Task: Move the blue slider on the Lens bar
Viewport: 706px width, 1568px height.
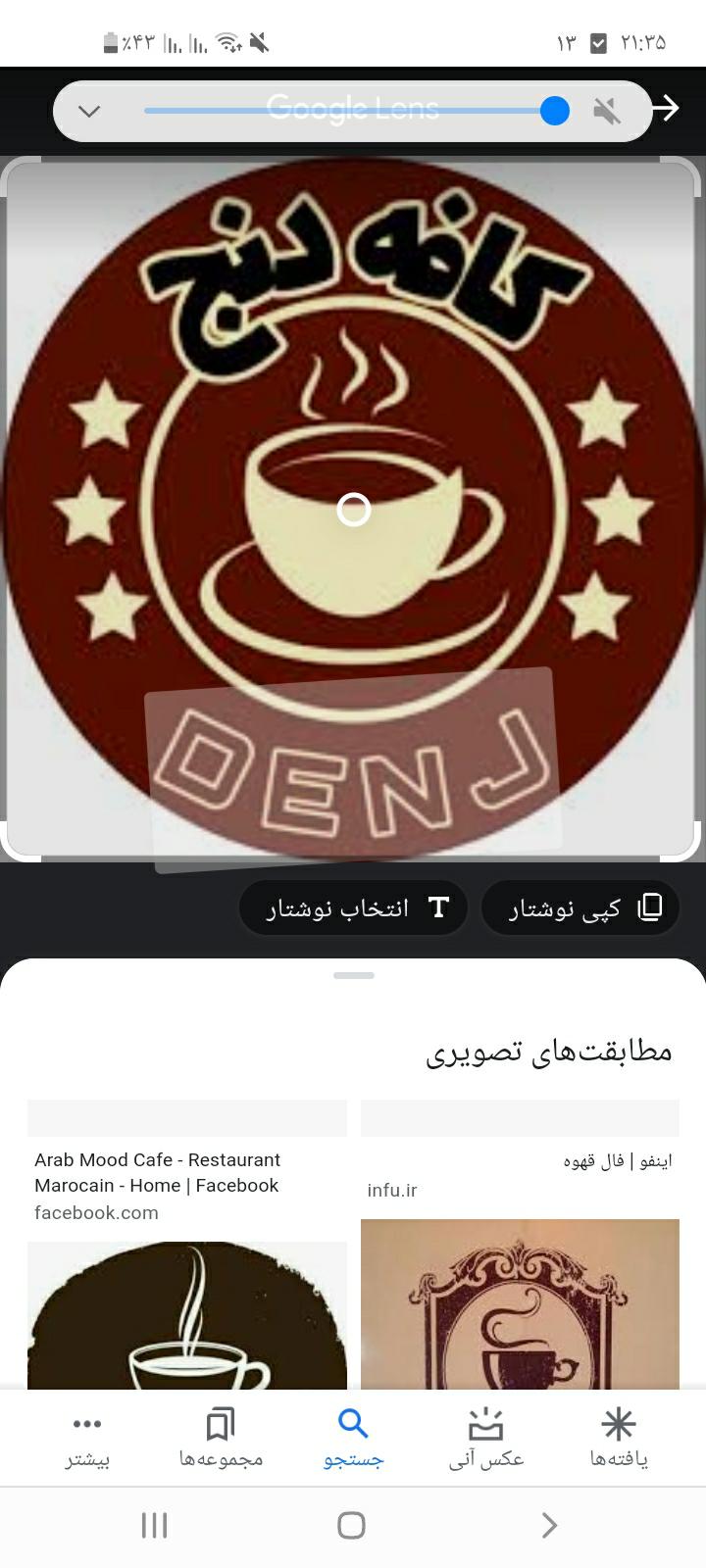Action: coord(554,111)
